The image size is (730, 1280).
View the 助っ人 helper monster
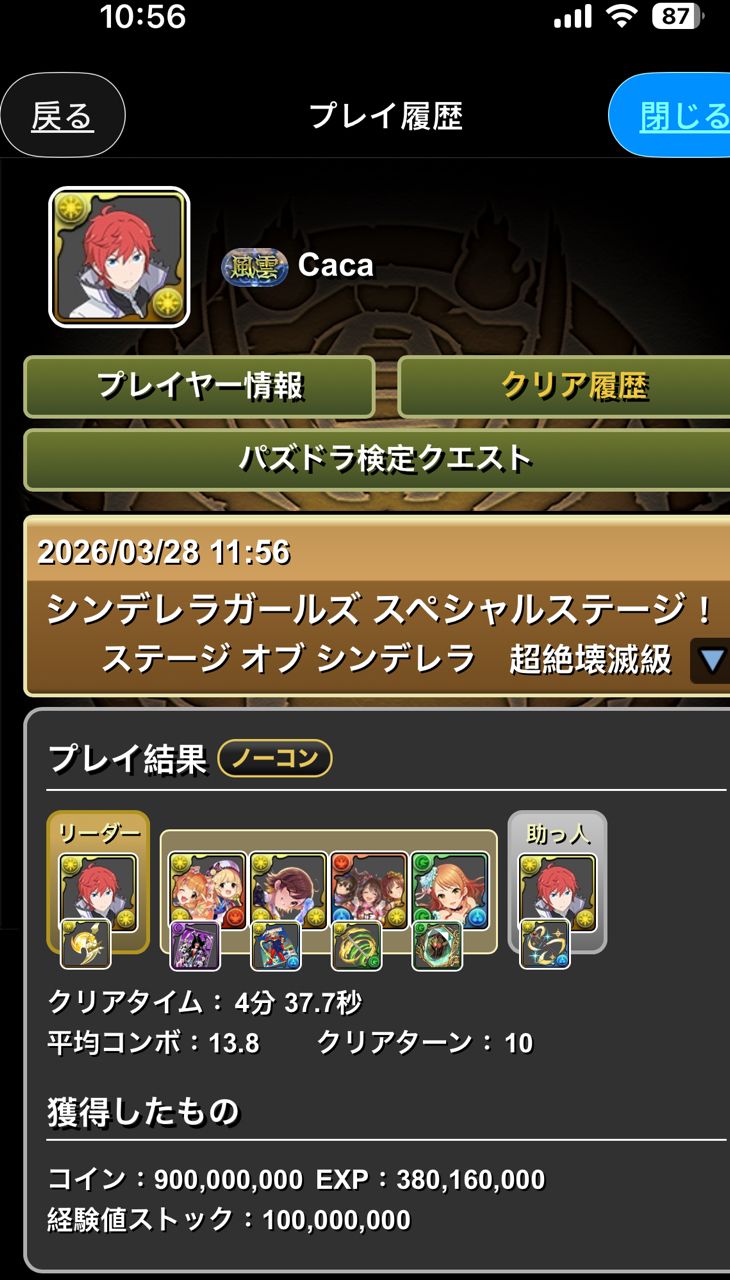(x=557, y=891)
